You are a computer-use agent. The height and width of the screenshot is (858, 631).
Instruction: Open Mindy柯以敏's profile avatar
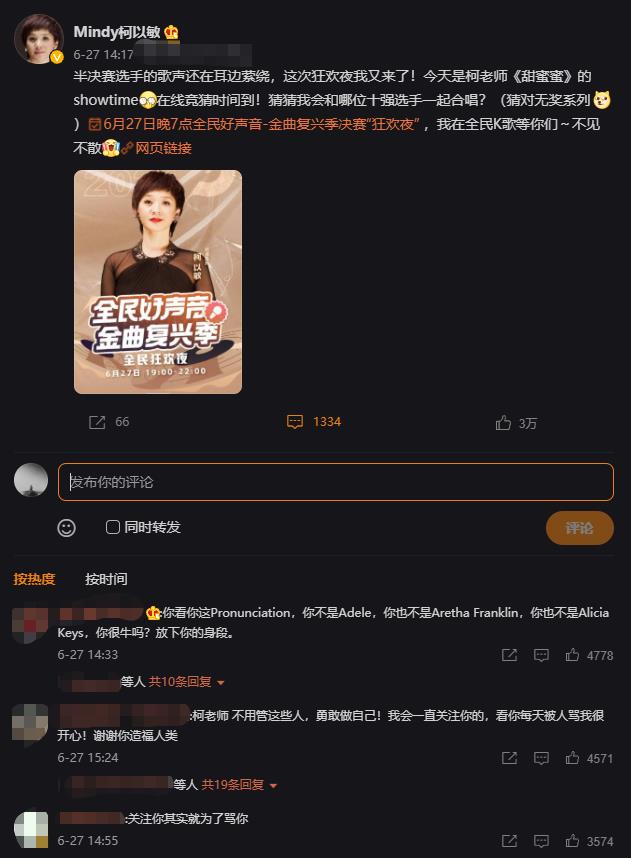pyautogui.click(x=40, y=40)
